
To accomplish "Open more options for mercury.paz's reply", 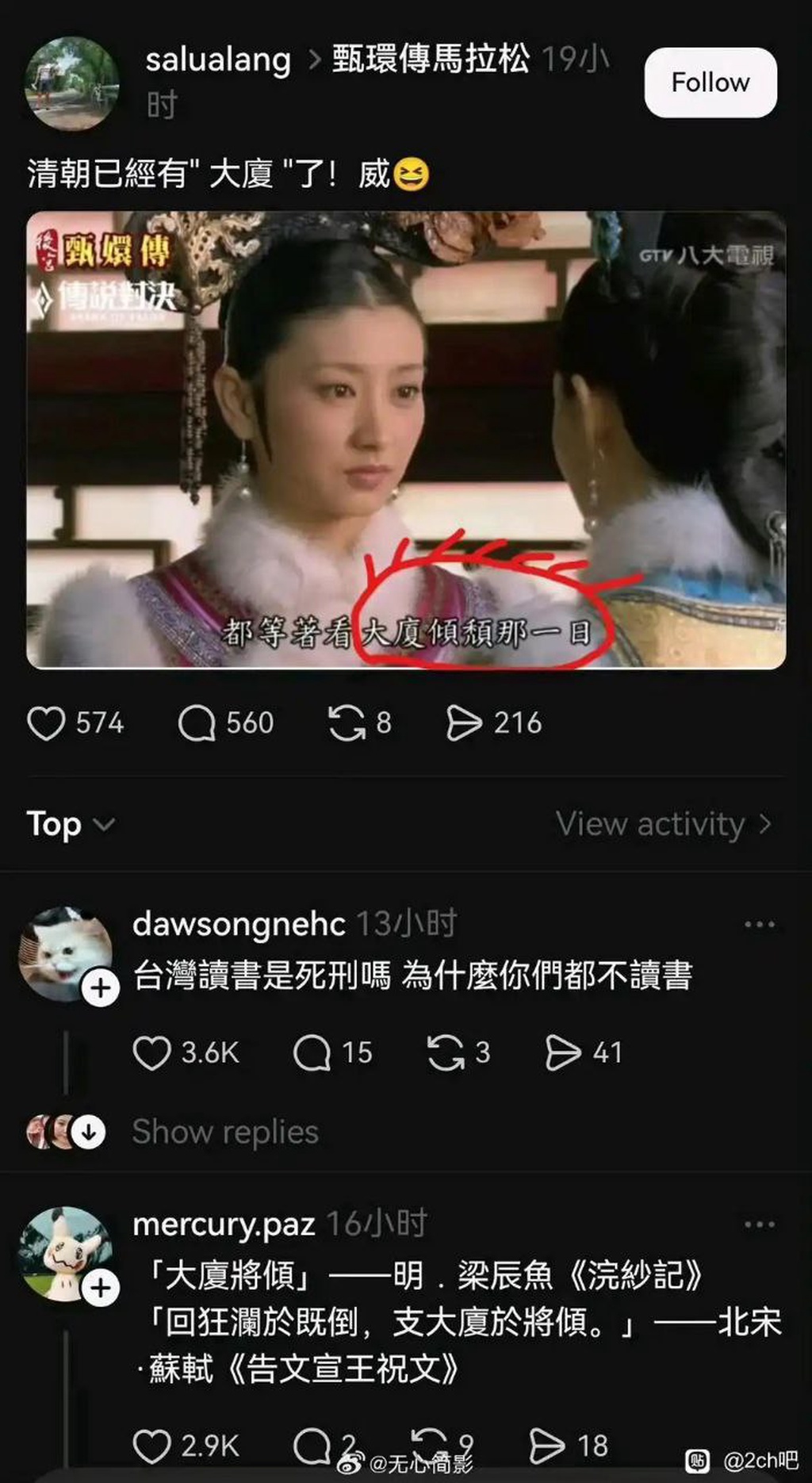I will point(759,1224).
